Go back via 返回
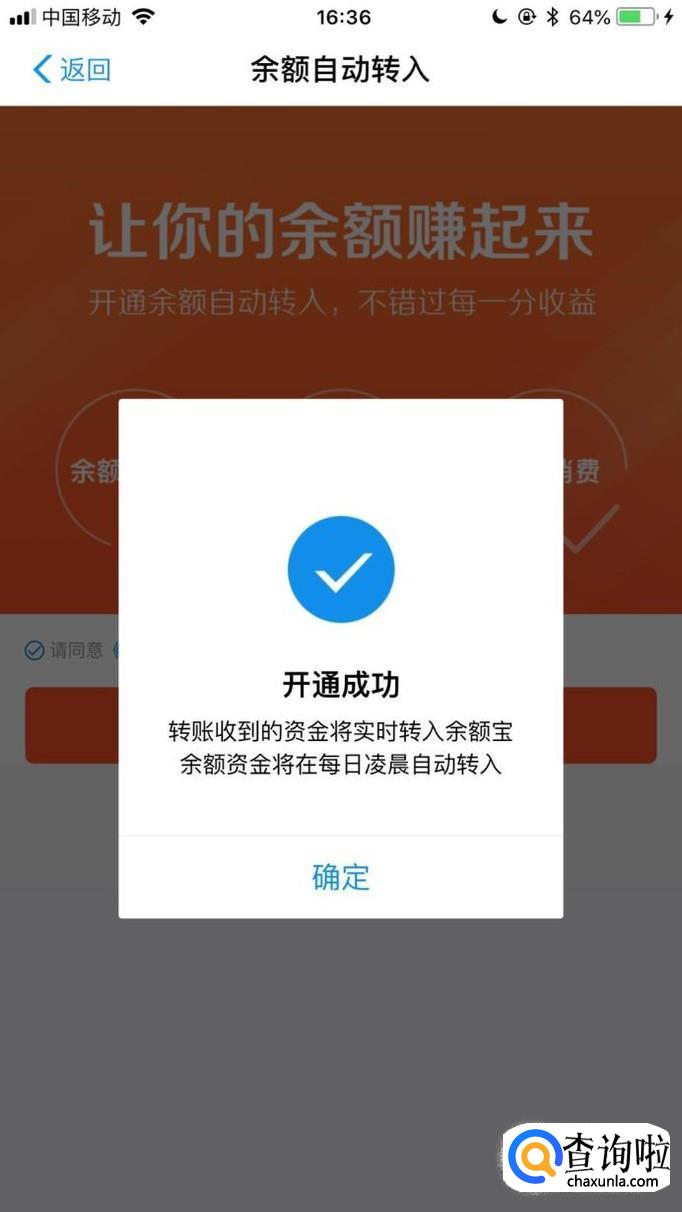The height and width of the screenshot is (1212, 682). coord(72,70)
